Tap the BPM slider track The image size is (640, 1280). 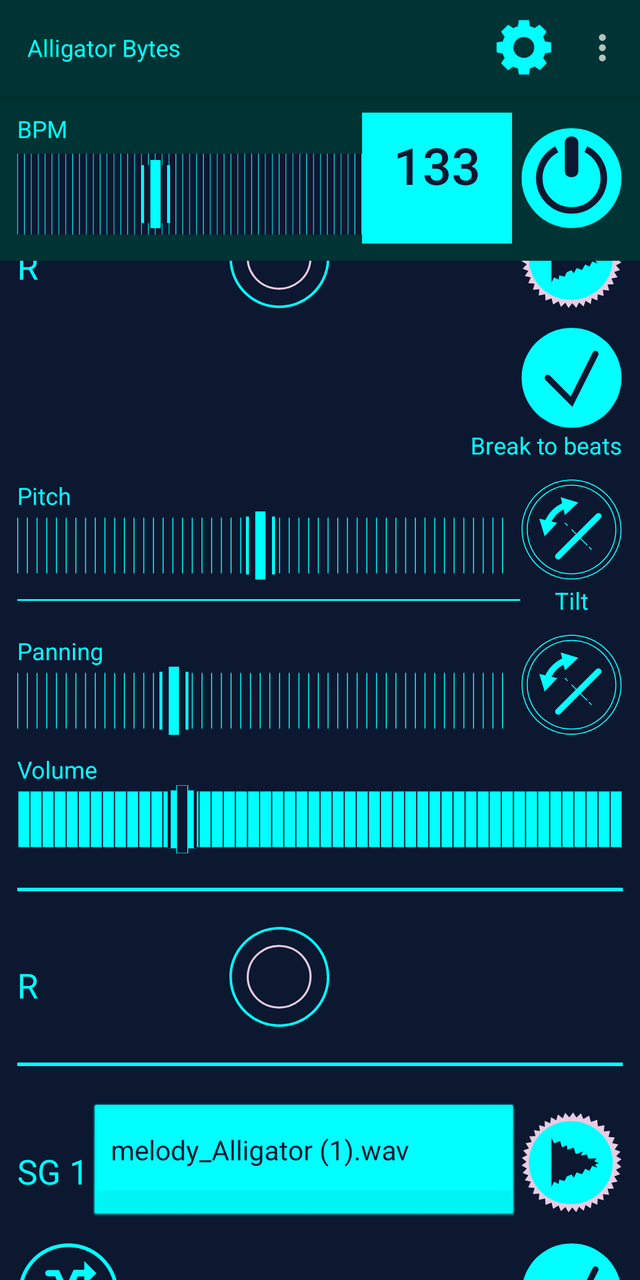(x=188, y=194)
